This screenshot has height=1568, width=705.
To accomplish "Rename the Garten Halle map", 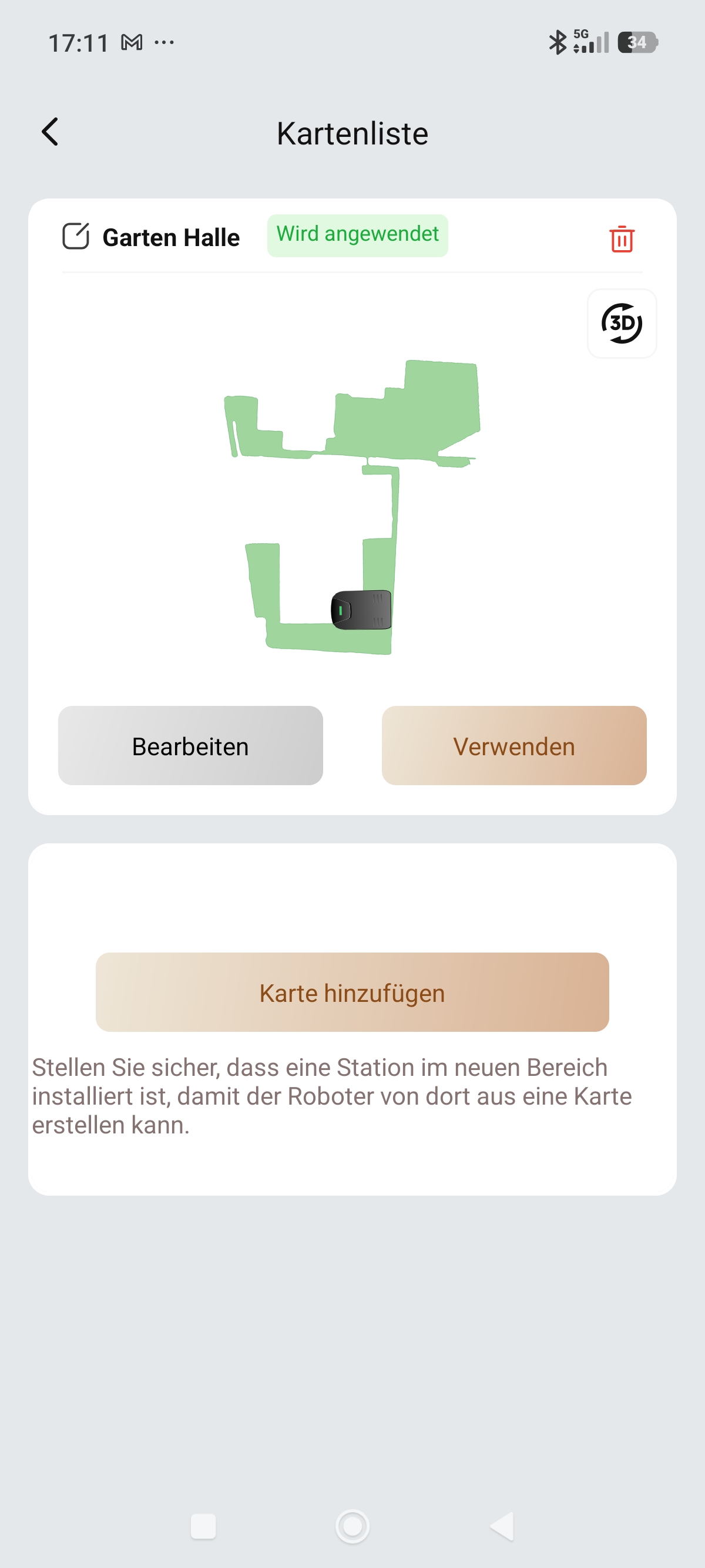I will pos(76,236).
